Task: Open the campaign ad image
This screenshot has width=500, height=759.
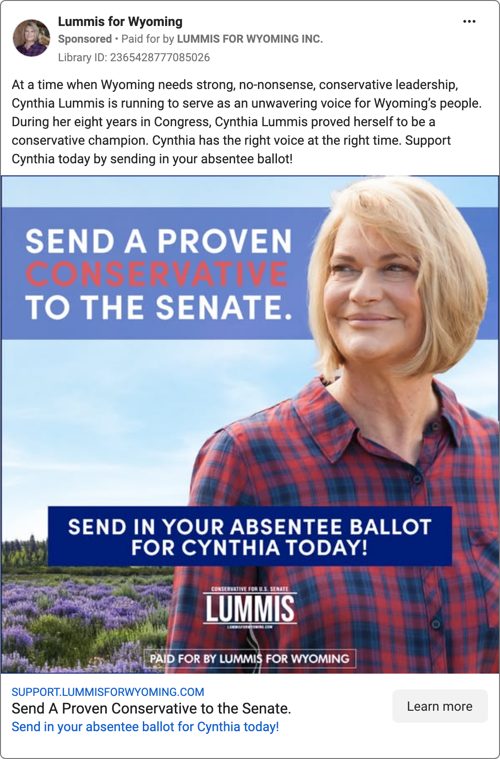Action: [250, 425]
